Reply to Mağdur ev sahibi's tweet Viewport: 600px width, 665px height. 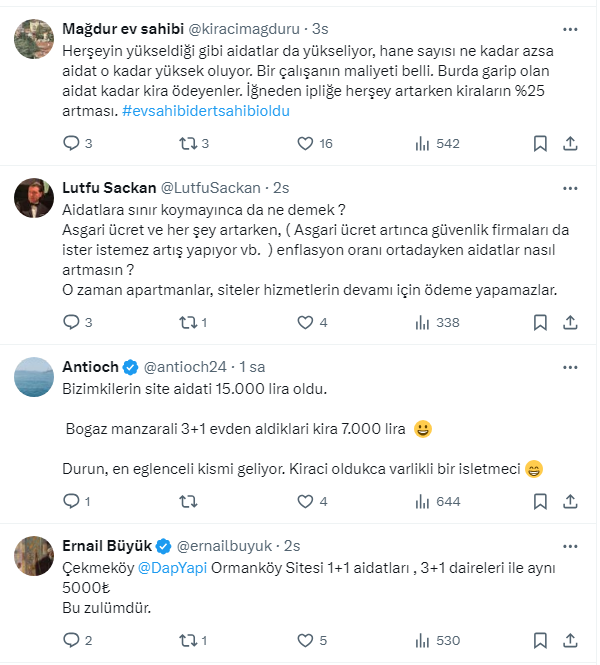pos(71,144)
